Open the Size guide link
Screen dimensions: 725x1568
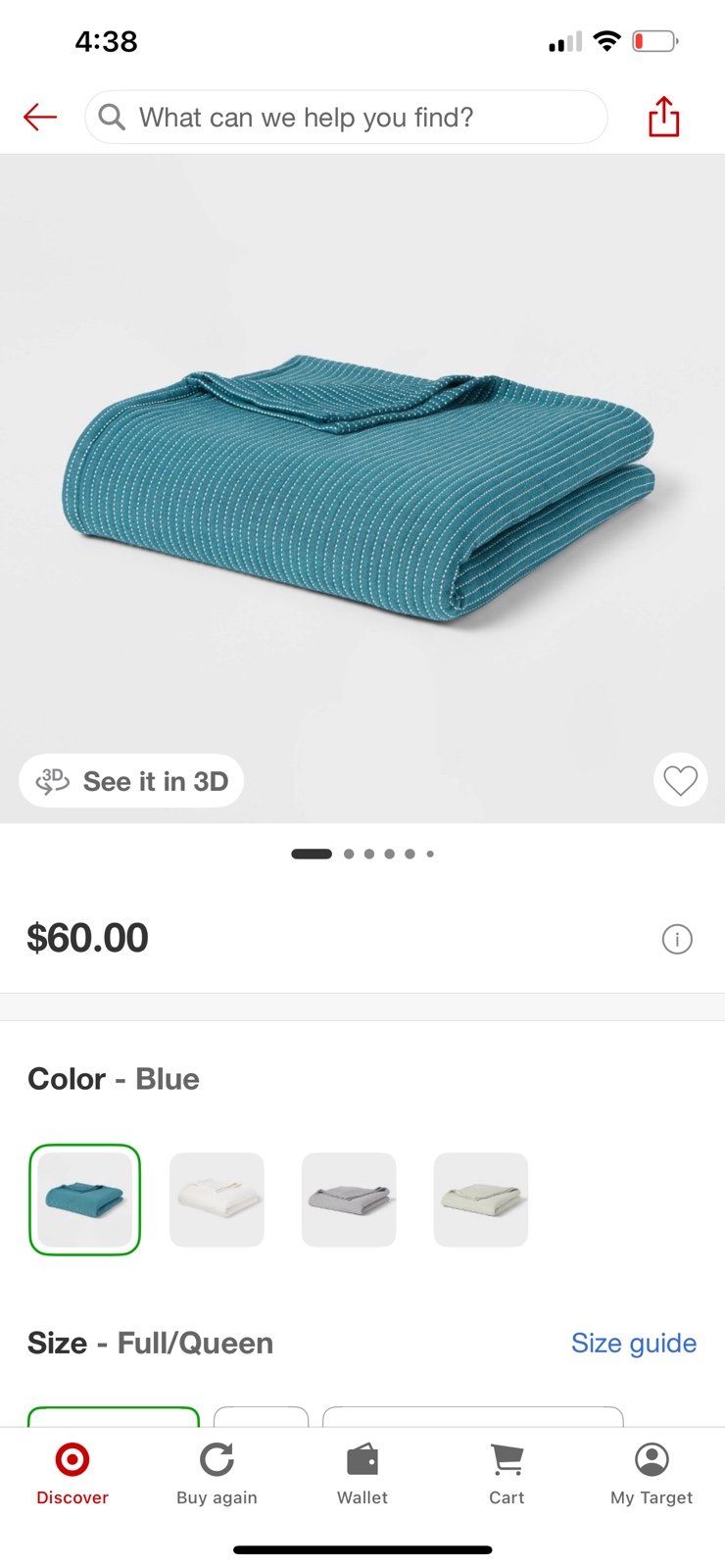click(633, 1343)
